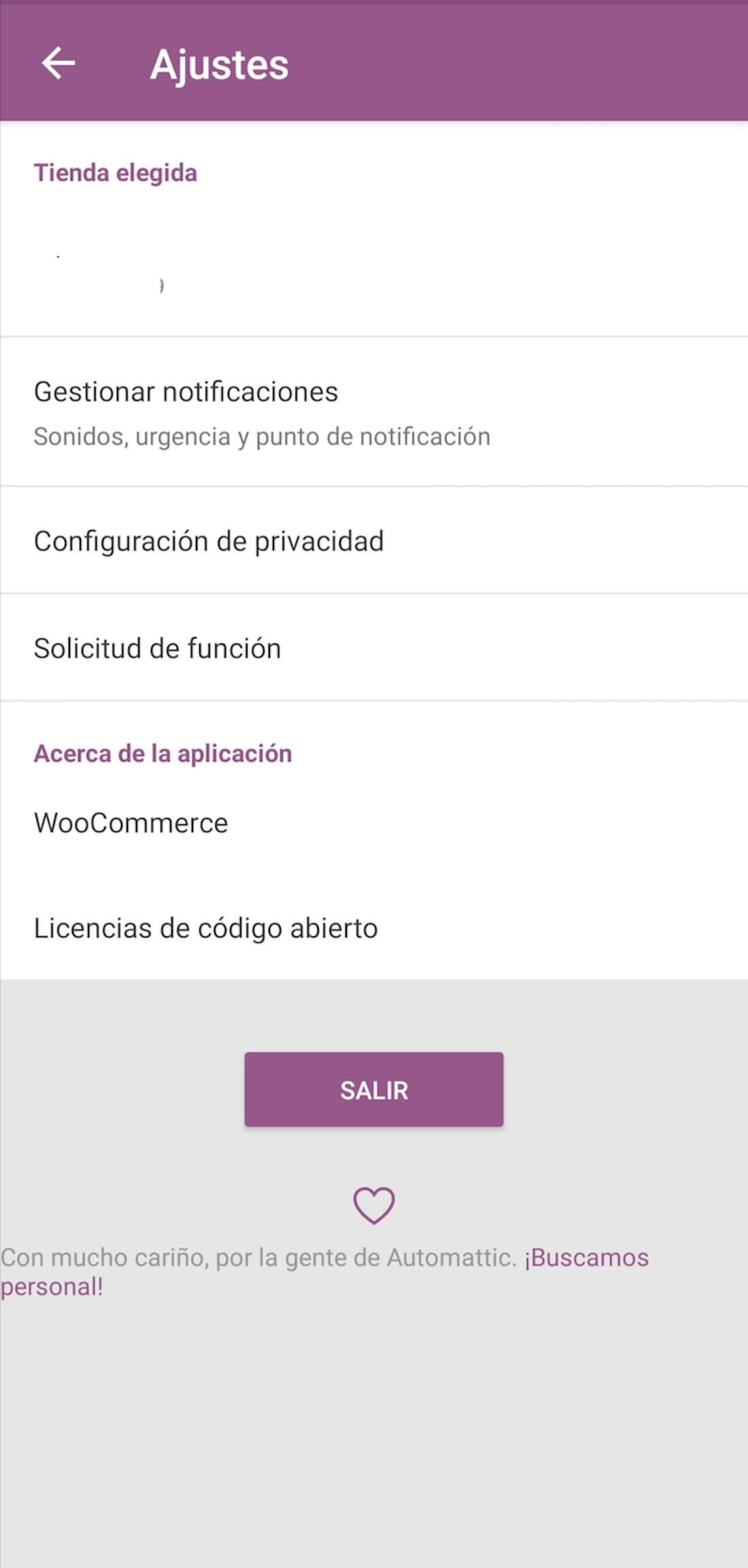Tap the purple header bar
748x1568 pixels.
click(476, 64)
